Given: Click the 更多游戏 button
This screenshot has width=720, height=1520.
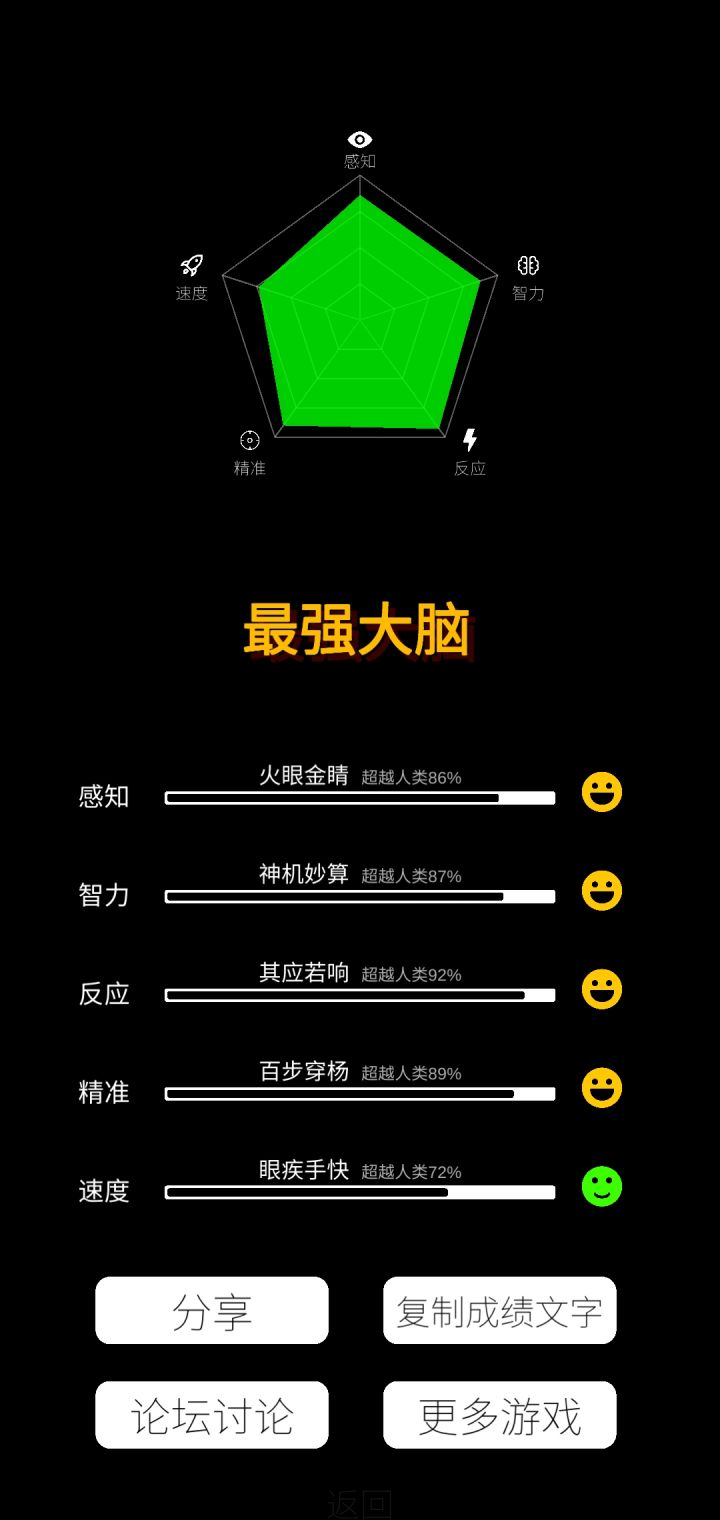Looking at the screenshot, I should point(500,1414).
